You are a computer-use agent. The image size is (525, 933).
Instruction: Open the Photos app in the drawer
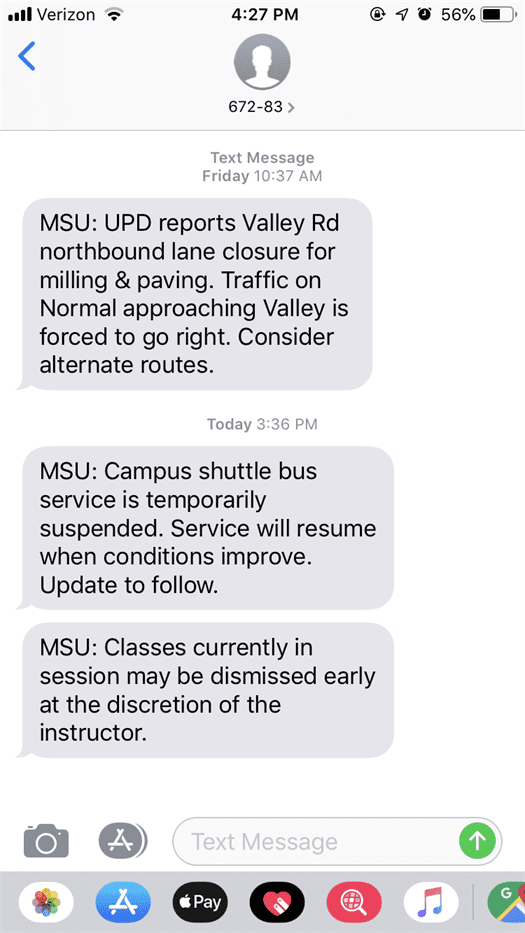click(46, 902)
